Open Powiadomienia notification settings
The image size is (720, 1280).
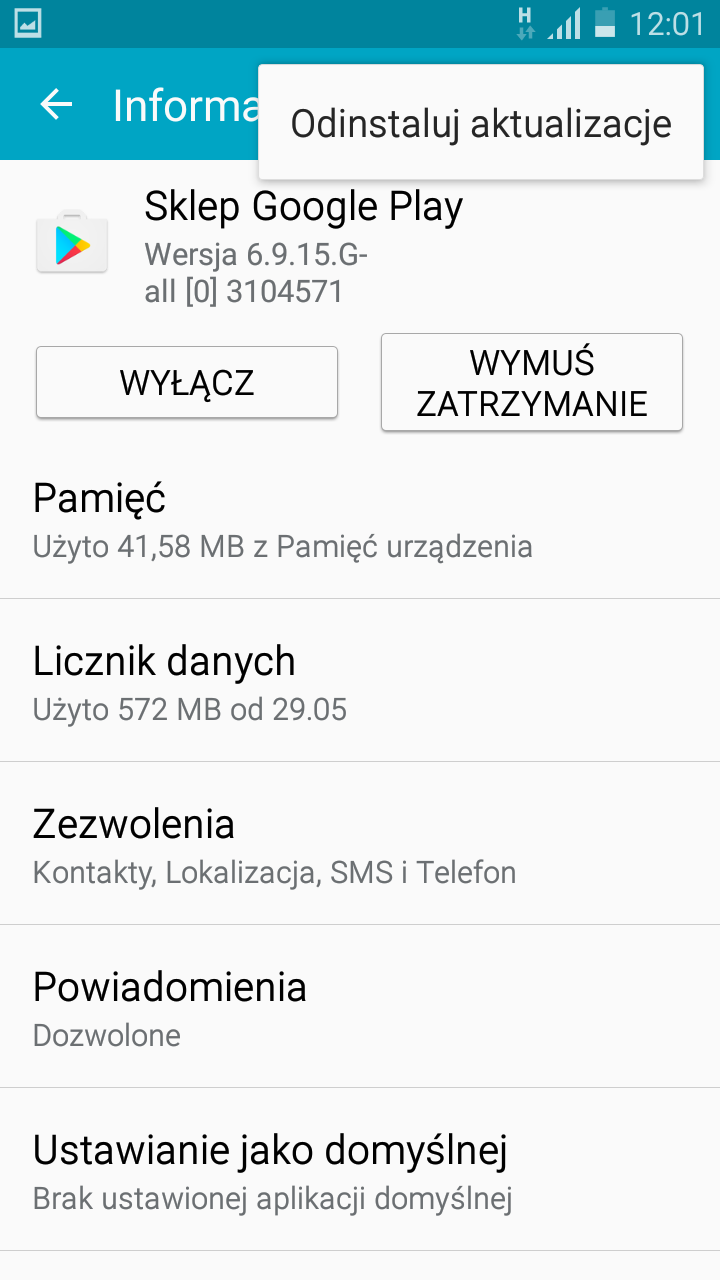pos(360,1008)
